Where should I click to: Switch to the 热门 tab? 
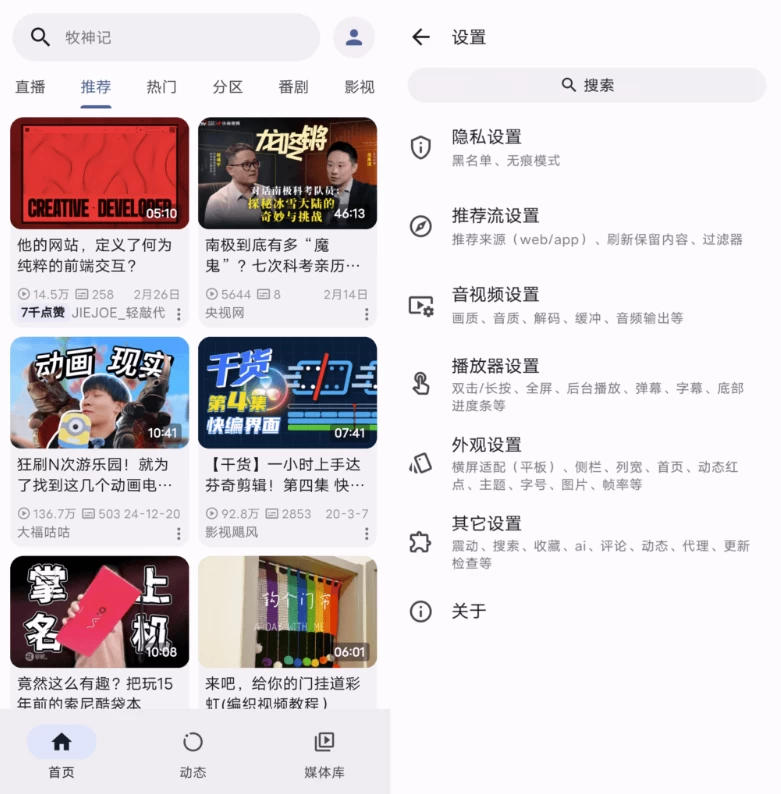pyautogui.click(x=160, y=87)
